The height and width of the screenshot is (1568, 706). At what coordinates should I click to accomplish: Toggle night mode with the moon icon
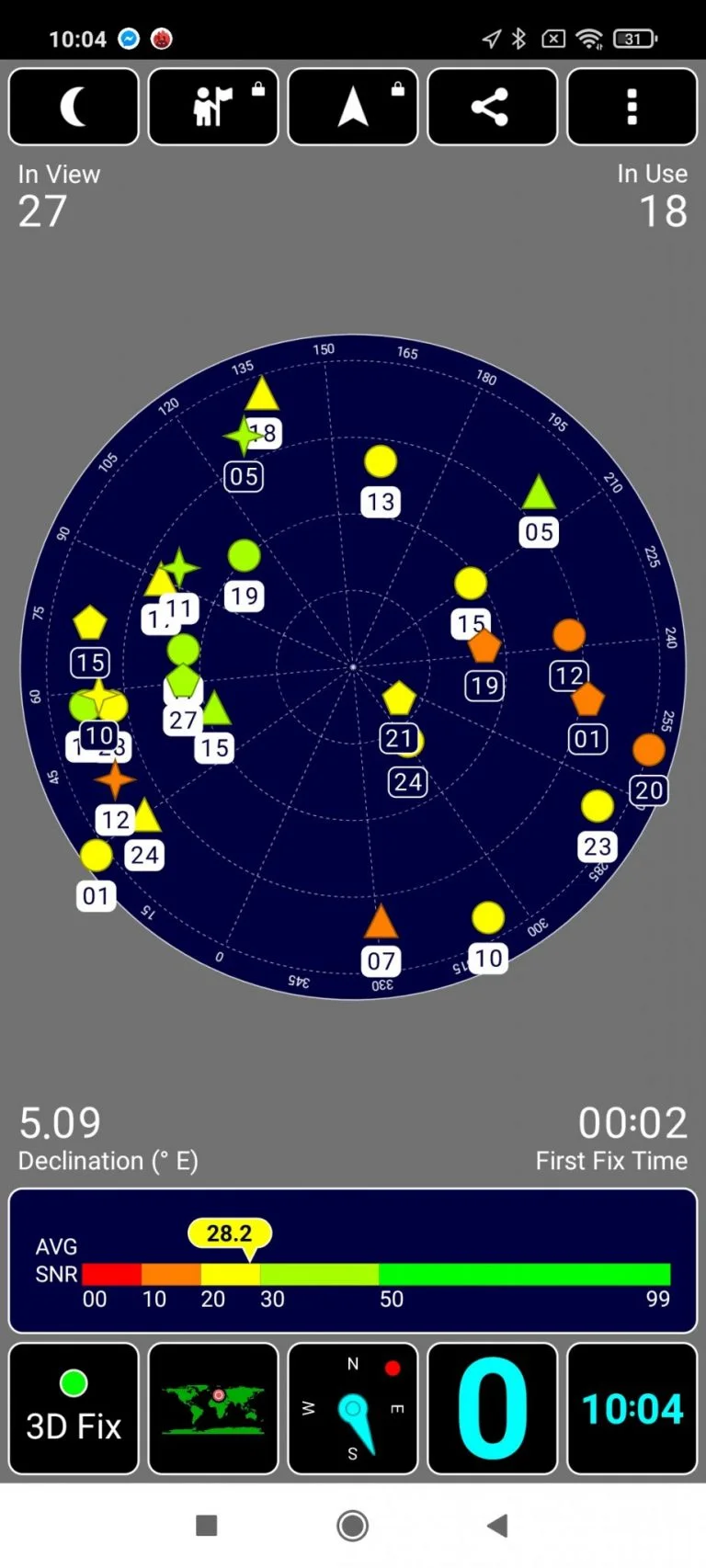click(x=74, y=107)
